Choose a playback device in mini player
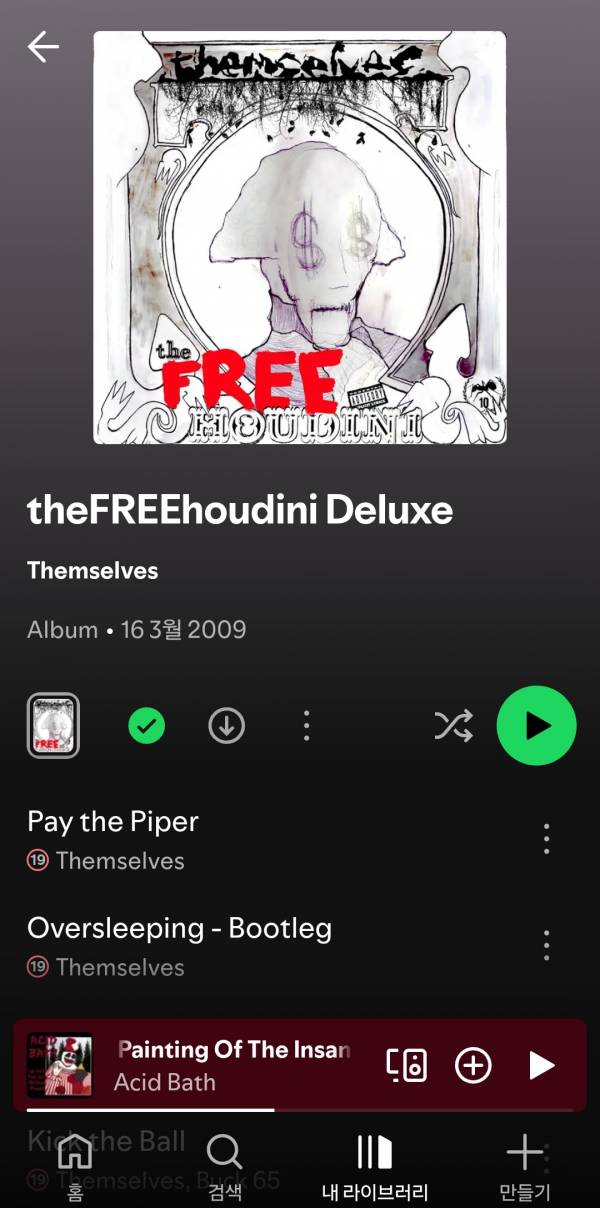This screenshot has height=1208, width=600. coord(406,1065)
